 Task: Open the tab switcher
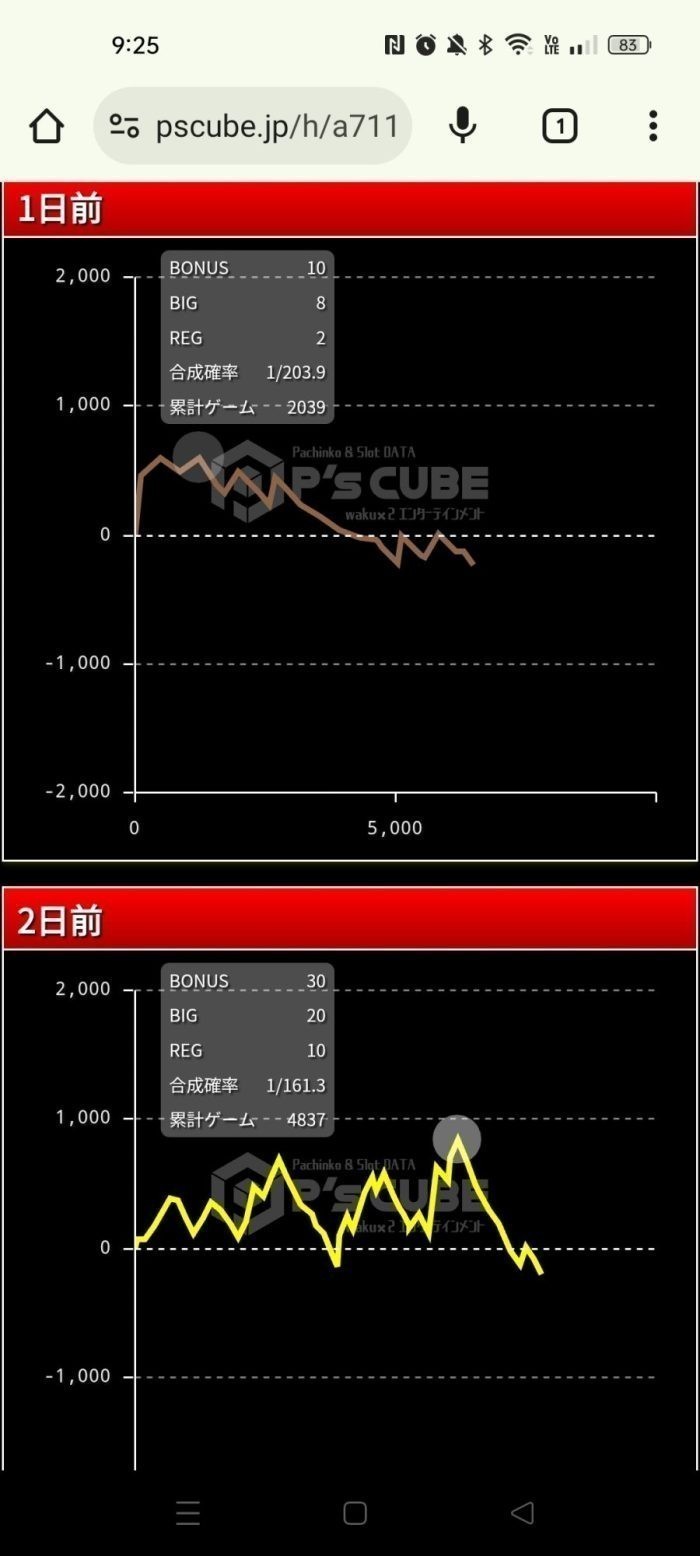click(559, 126)
